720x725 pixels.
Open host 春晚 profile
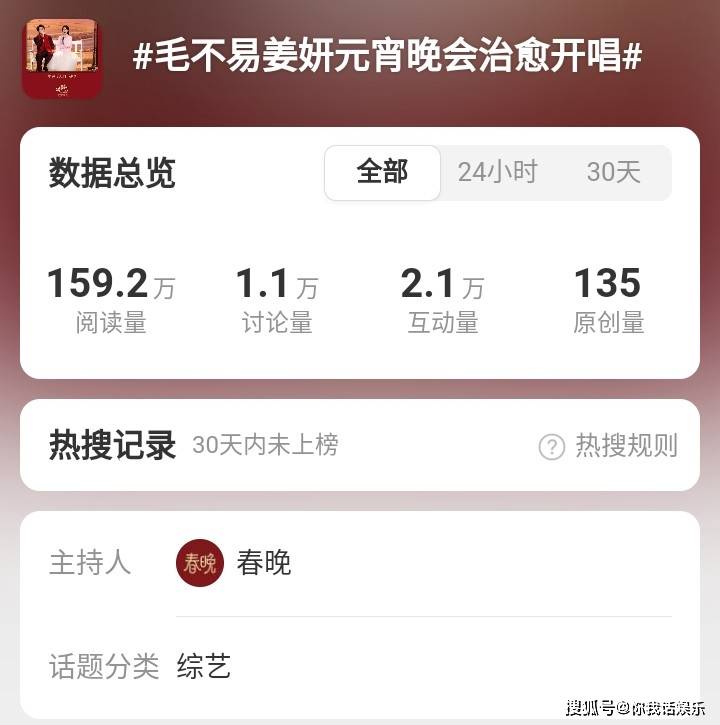(234, 563)
